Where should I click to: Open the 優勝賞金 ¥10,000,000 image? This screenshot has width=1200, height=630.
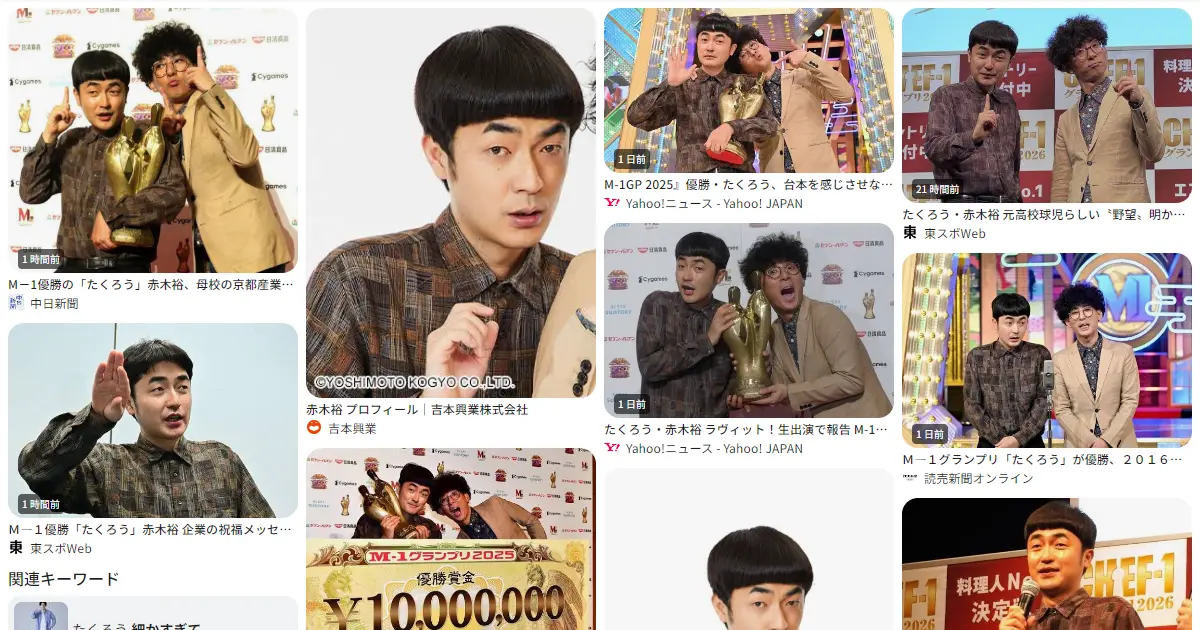450,540
